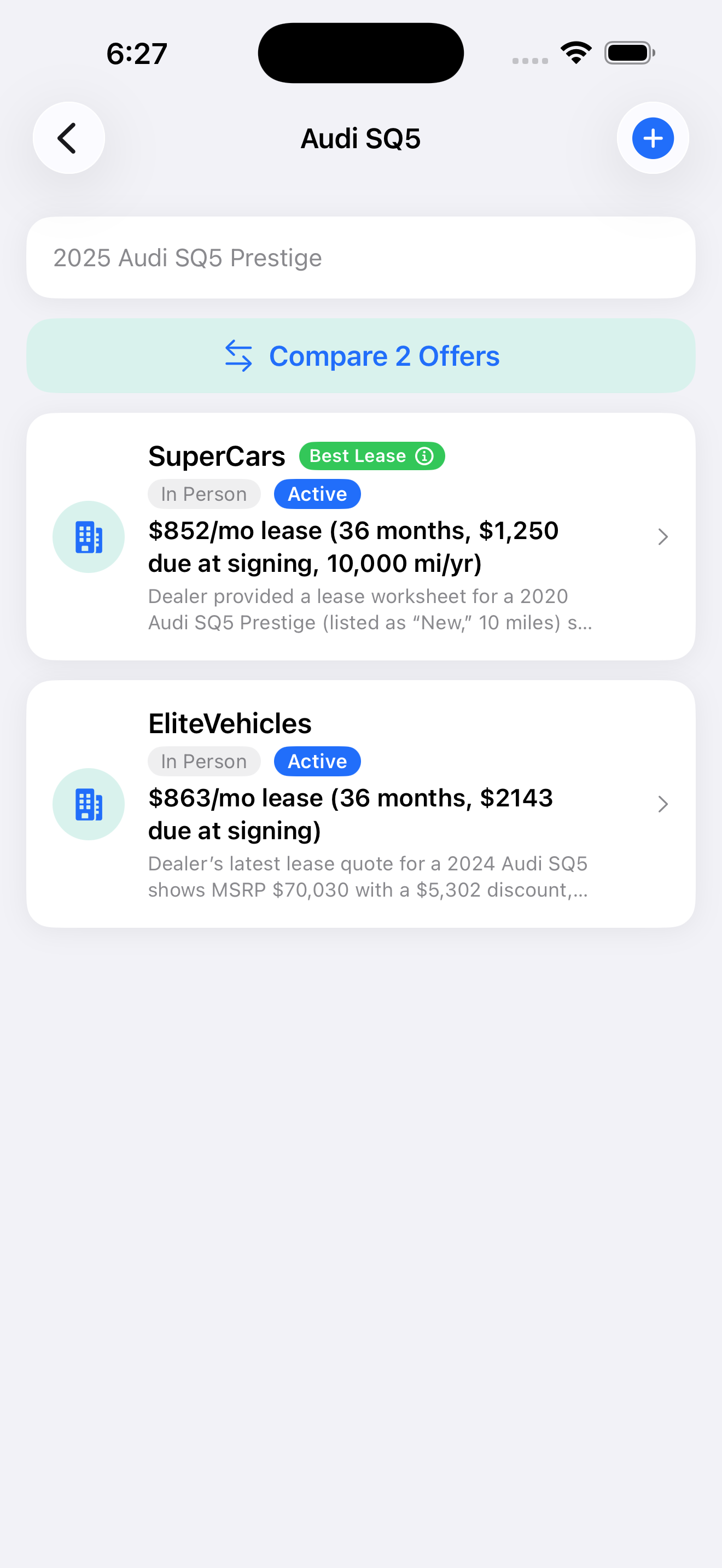Tap the In Person tag on SuperCars
The image size is (722, 1568).
pyautogui.click(x=204, y=494)
